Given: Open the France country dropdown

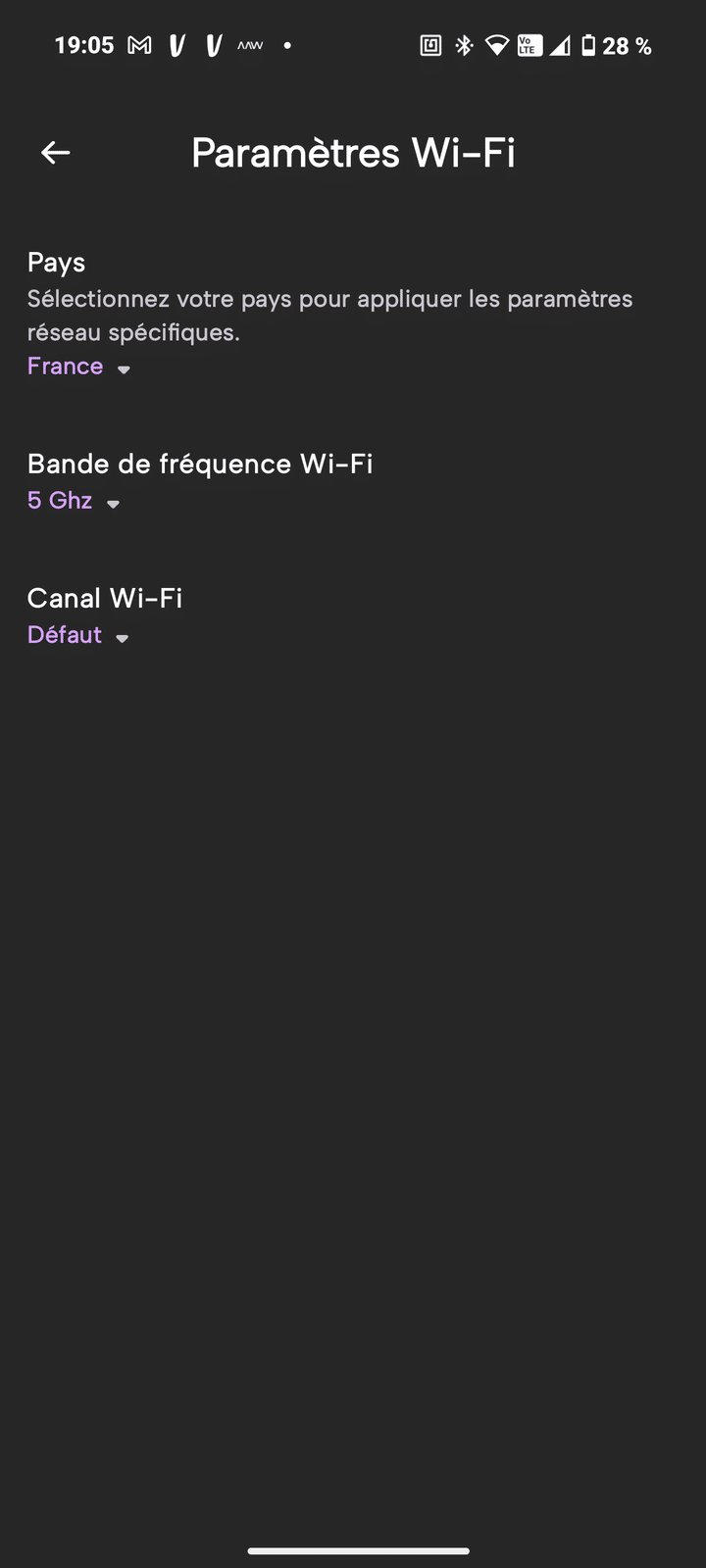Looking at the screenshot, I should pyautogui.click(x=78, y=367).
